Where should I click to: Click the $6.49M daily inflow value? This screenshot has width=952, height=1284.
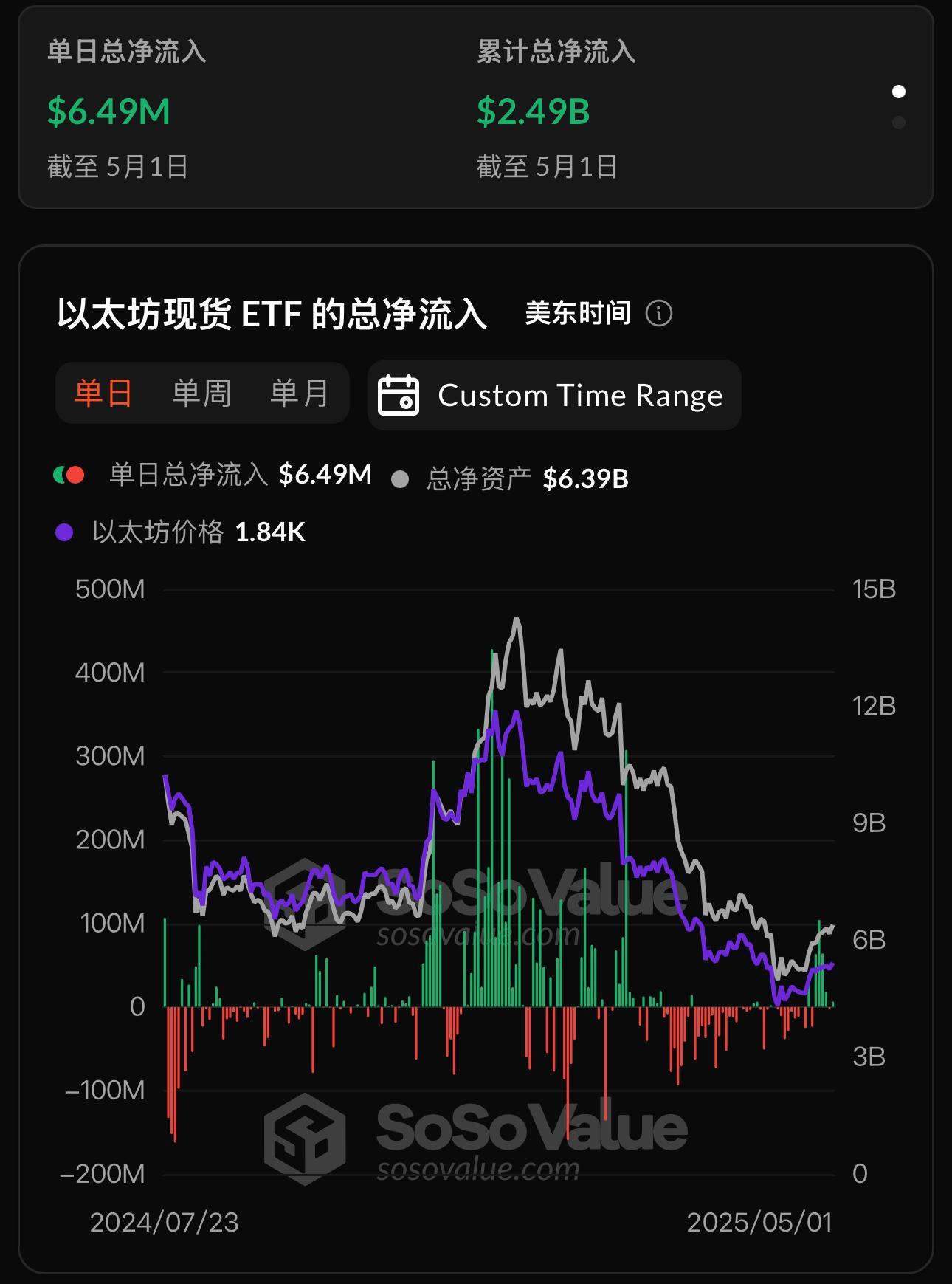coord(109,112)
